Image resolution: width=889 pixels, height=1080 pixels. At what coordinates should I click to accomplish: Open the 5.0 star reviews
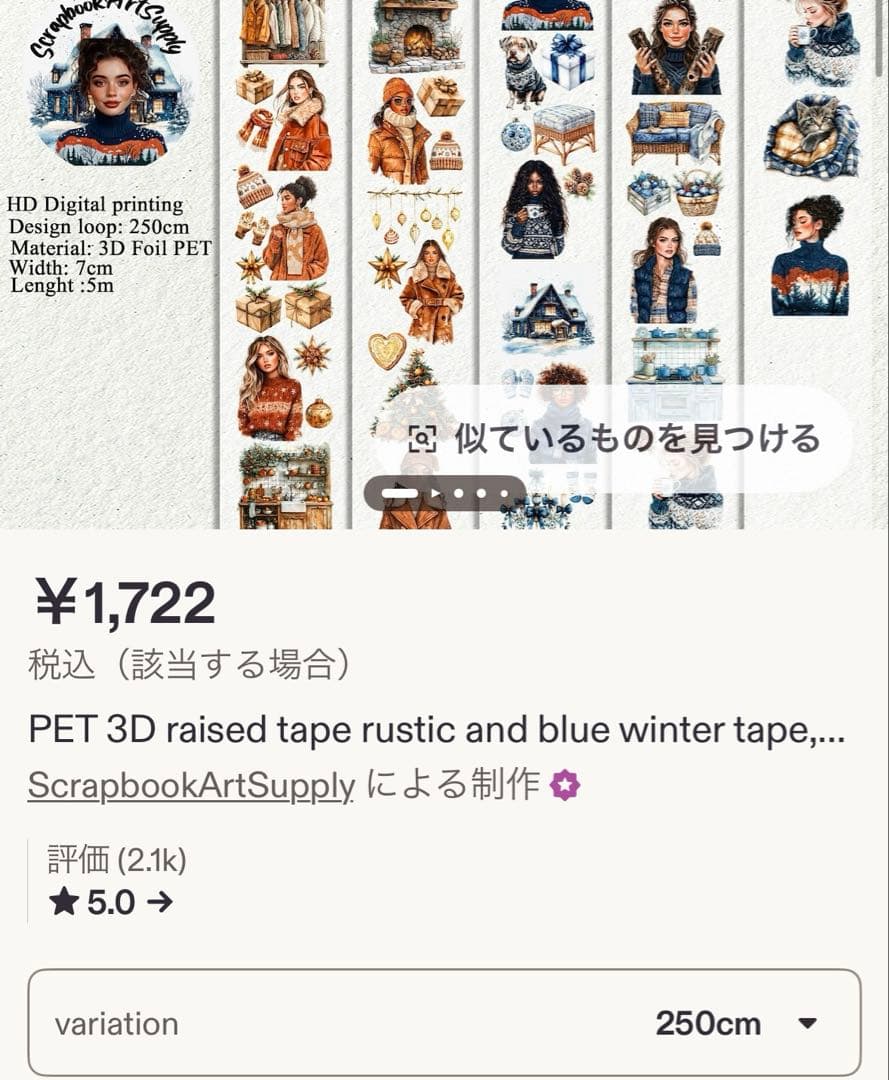[111, 903]
